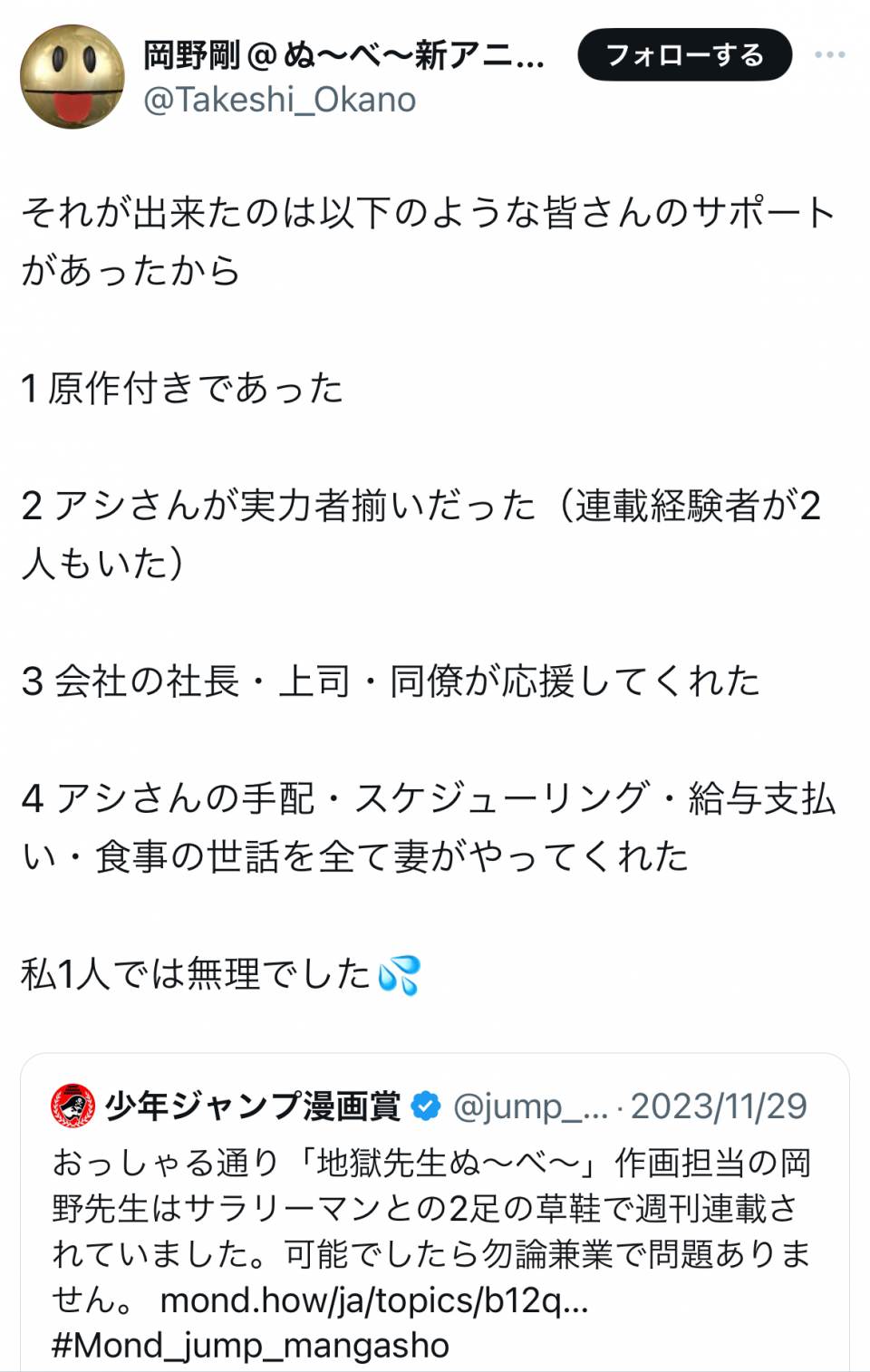
Task: Open the three-dot overflow menu
Action: (829, 55)
